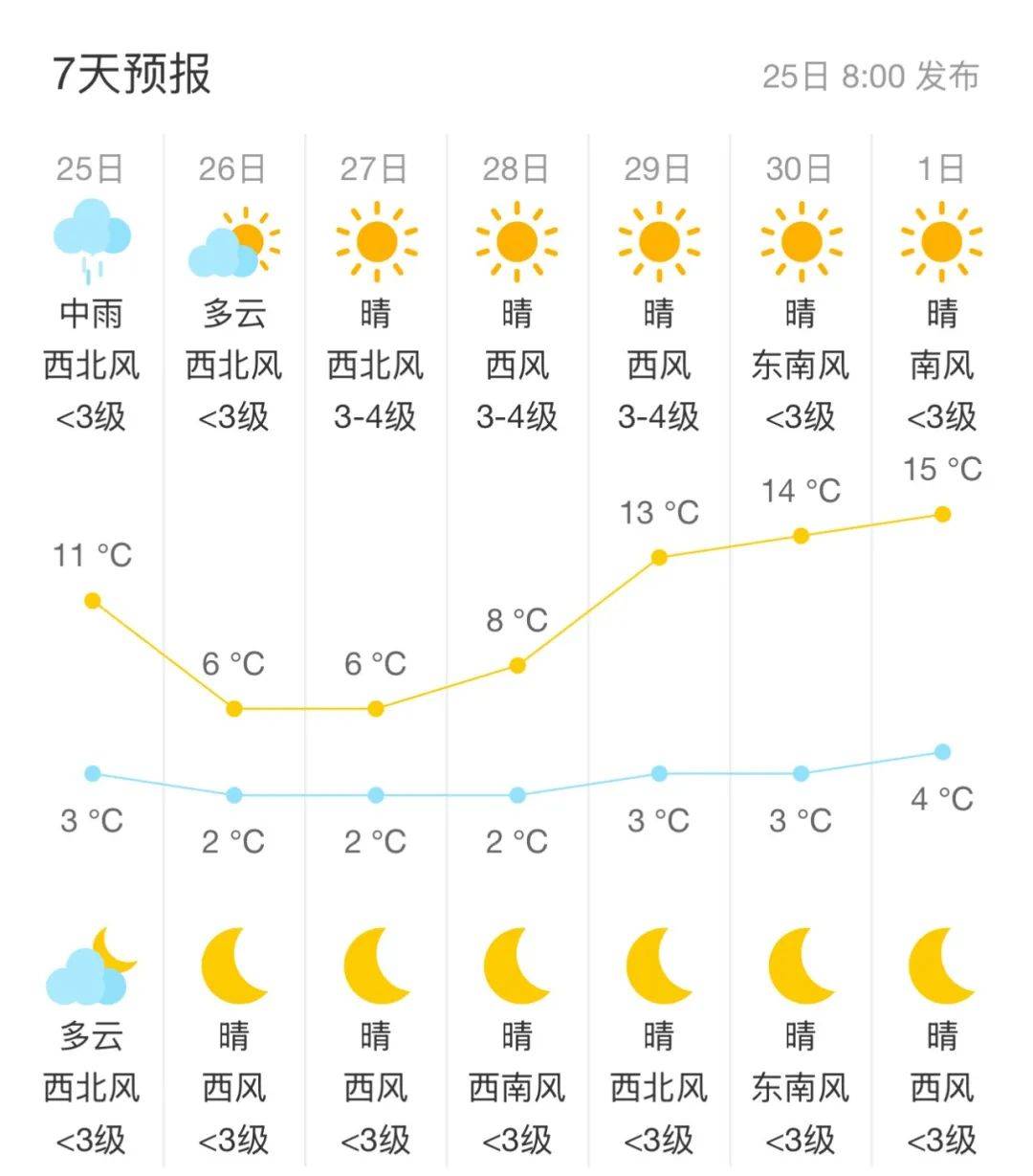
Task: Select the sun icon under 1日
Action: [x=942, y=241]
